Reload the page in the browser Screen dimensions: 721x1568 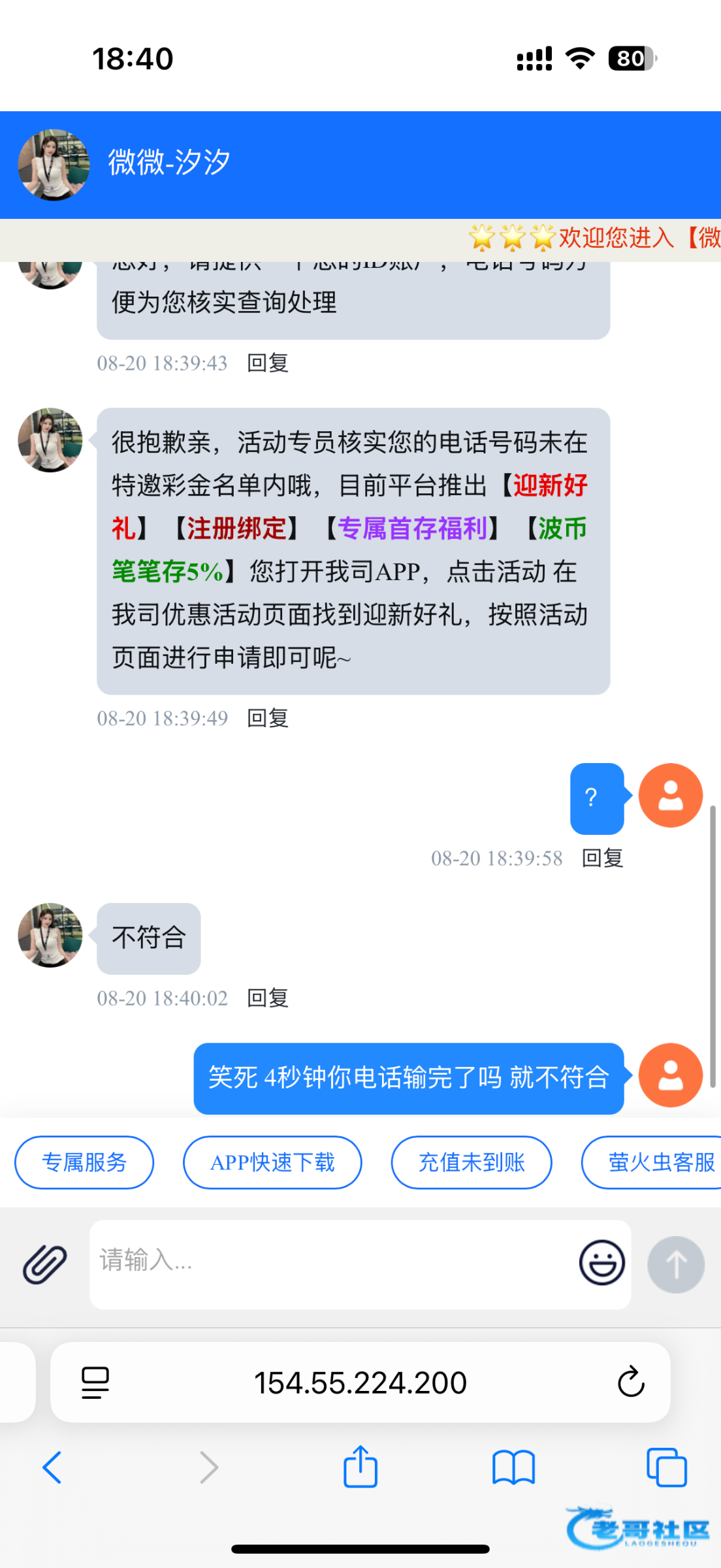[630, 1382]
